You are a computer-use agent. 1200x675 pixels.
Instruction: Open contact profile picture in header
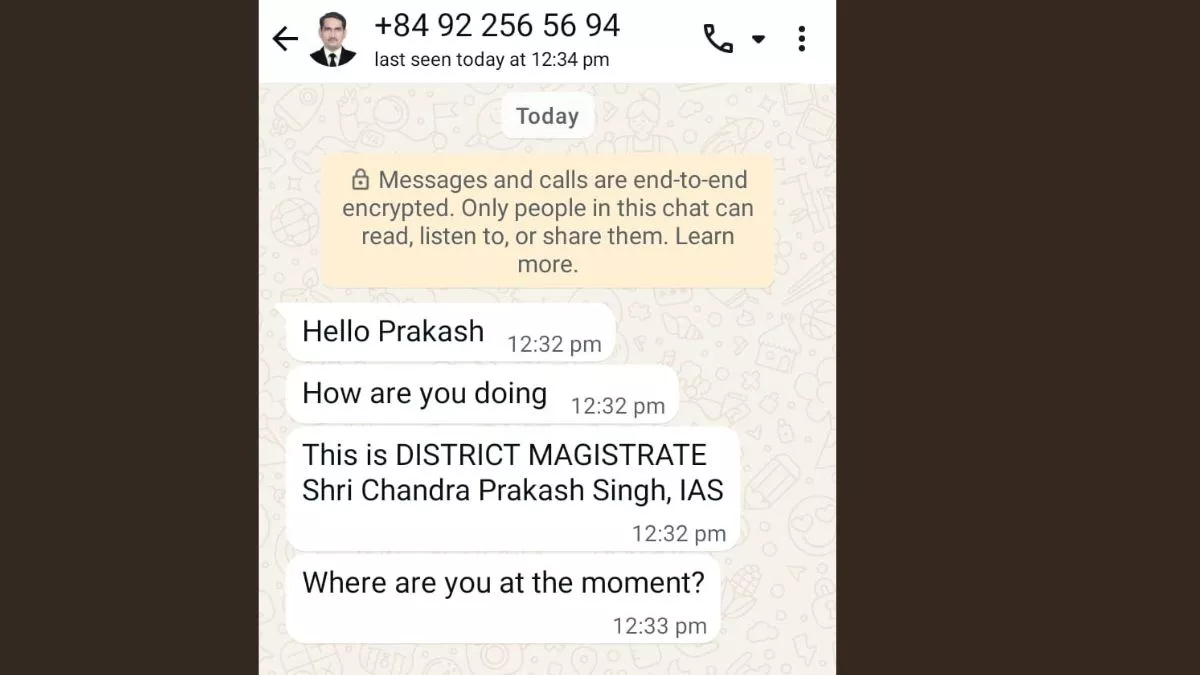[333, 40]
